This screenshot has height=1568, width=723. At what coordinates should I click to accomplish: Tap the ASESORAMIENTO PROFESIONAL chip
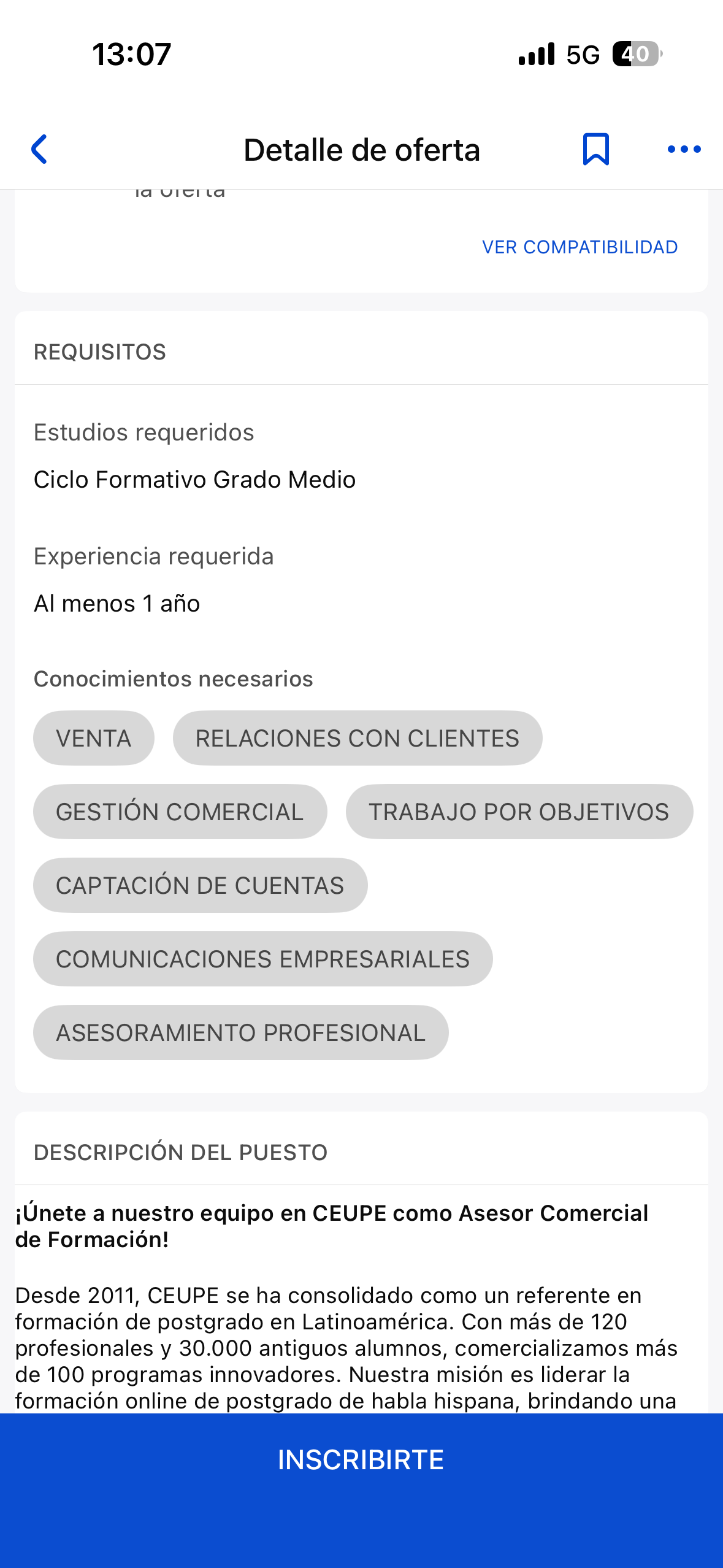pyautogui.click(x=240, y=1033)
